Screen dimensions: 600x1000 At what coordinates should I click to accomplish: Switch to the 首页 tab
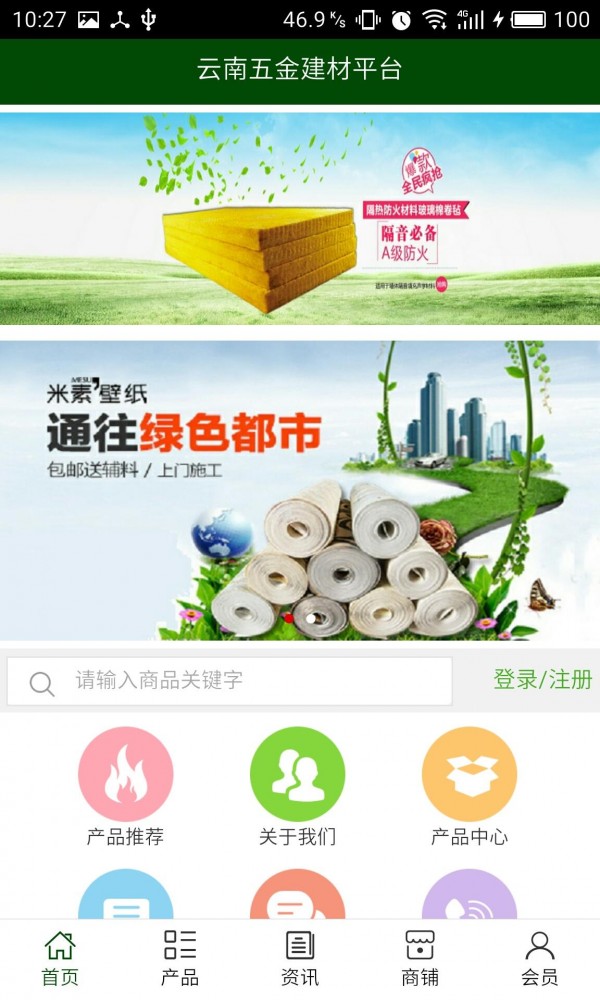pyautogui.click(x=60, y=958)
